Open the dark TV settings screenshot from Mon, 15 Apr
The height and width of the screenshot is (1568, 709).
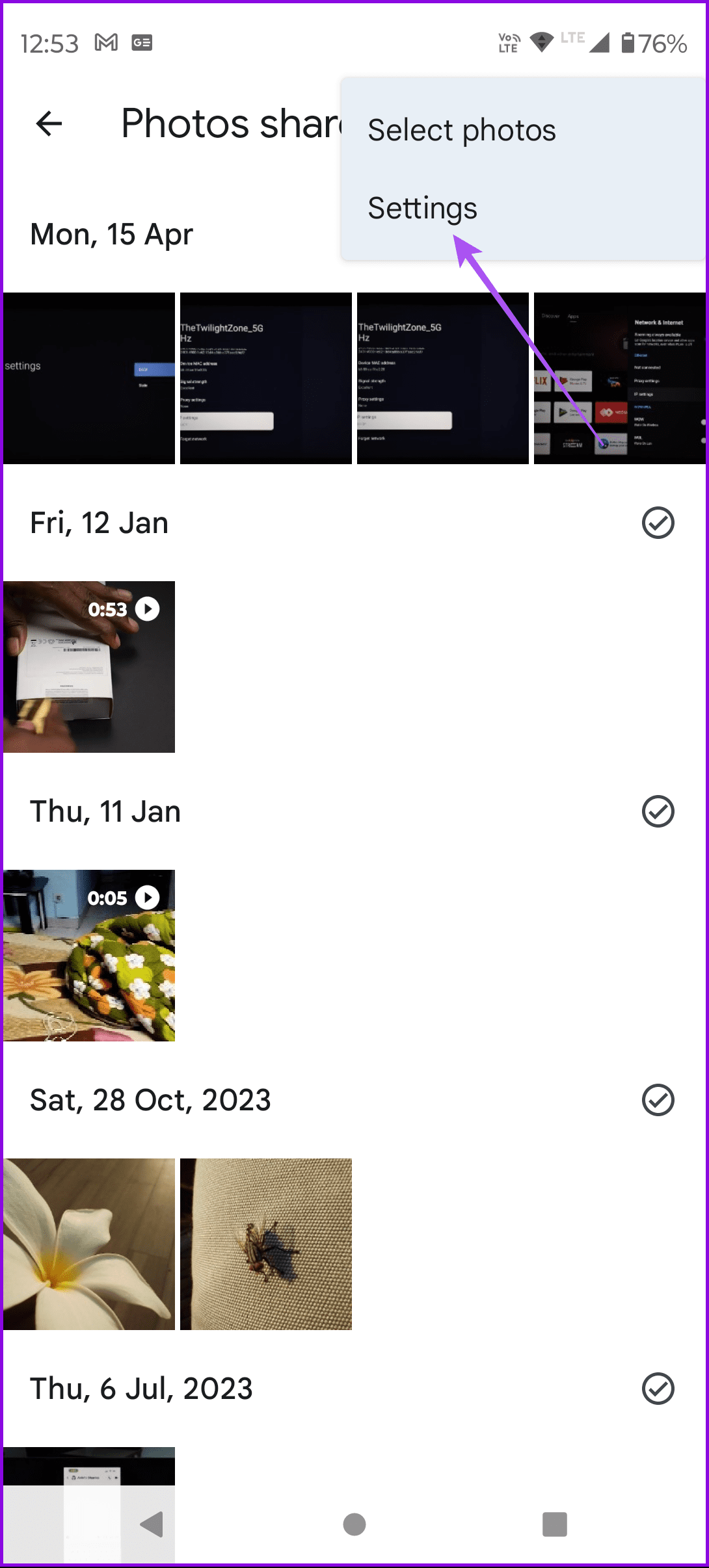point(89,377)
